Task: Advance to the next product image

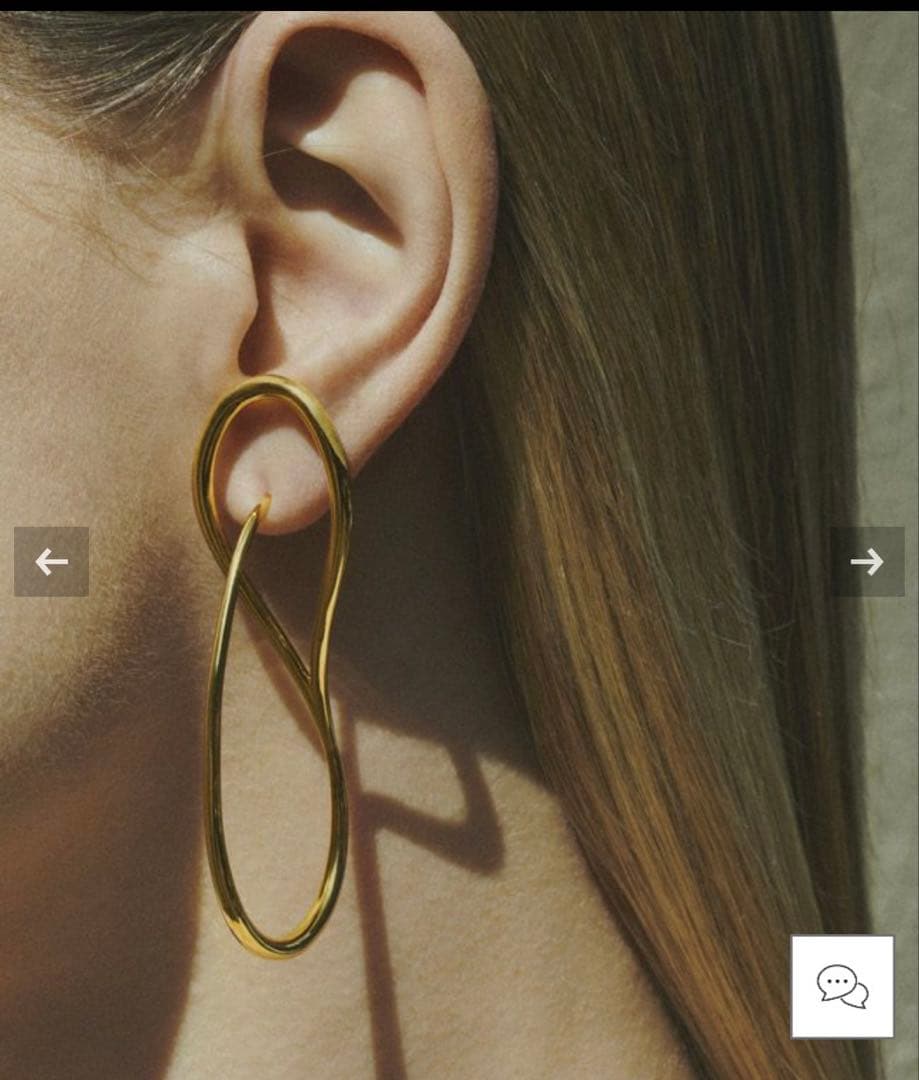Action: pyautogui.click(x=867, y=562)
